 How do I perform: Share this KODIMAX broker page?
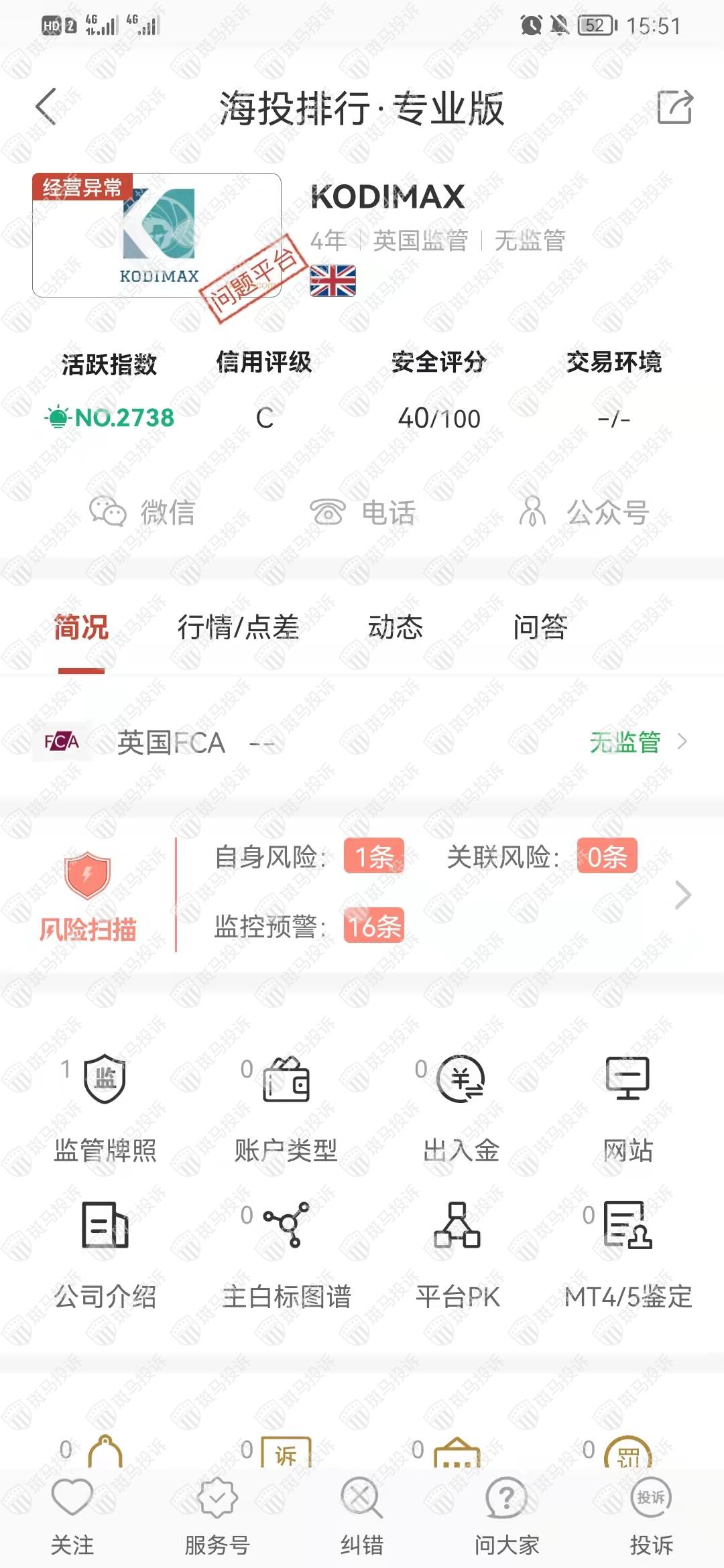(674, 107)
